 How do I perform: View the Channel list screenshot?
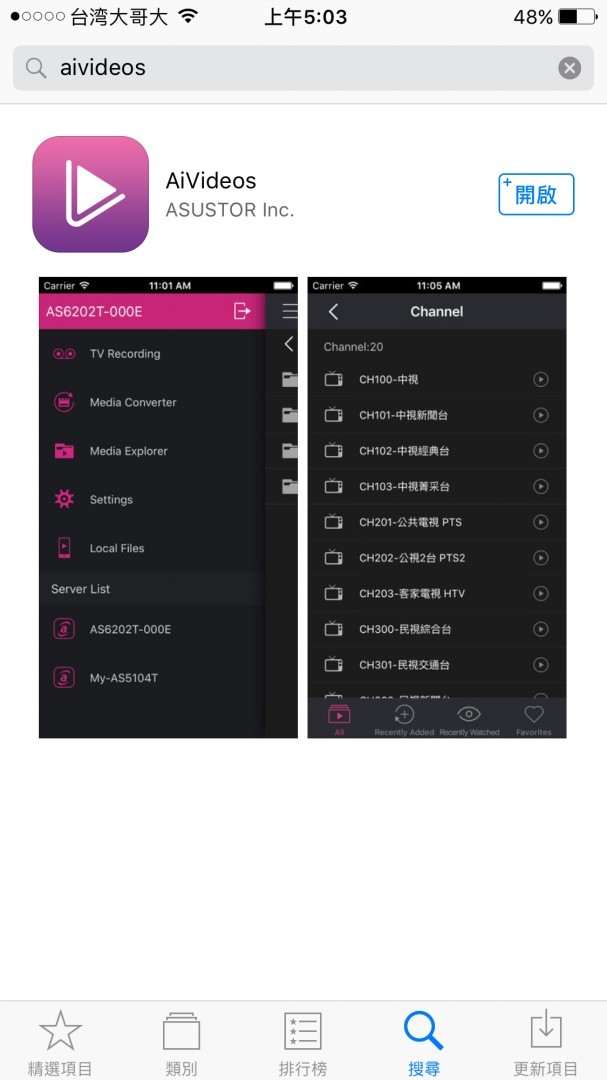(437, 507)
